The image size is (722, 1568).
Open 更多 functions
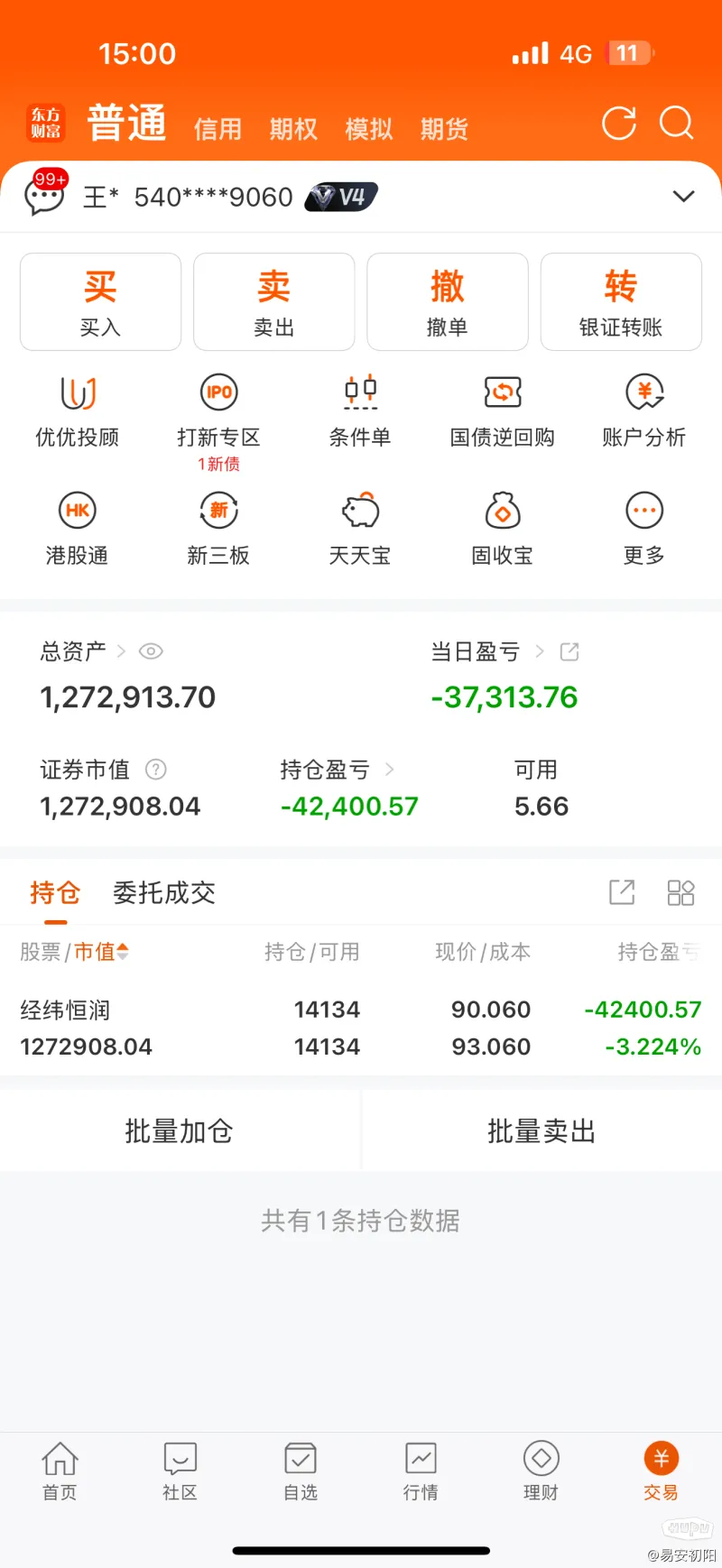pos(644,530)
